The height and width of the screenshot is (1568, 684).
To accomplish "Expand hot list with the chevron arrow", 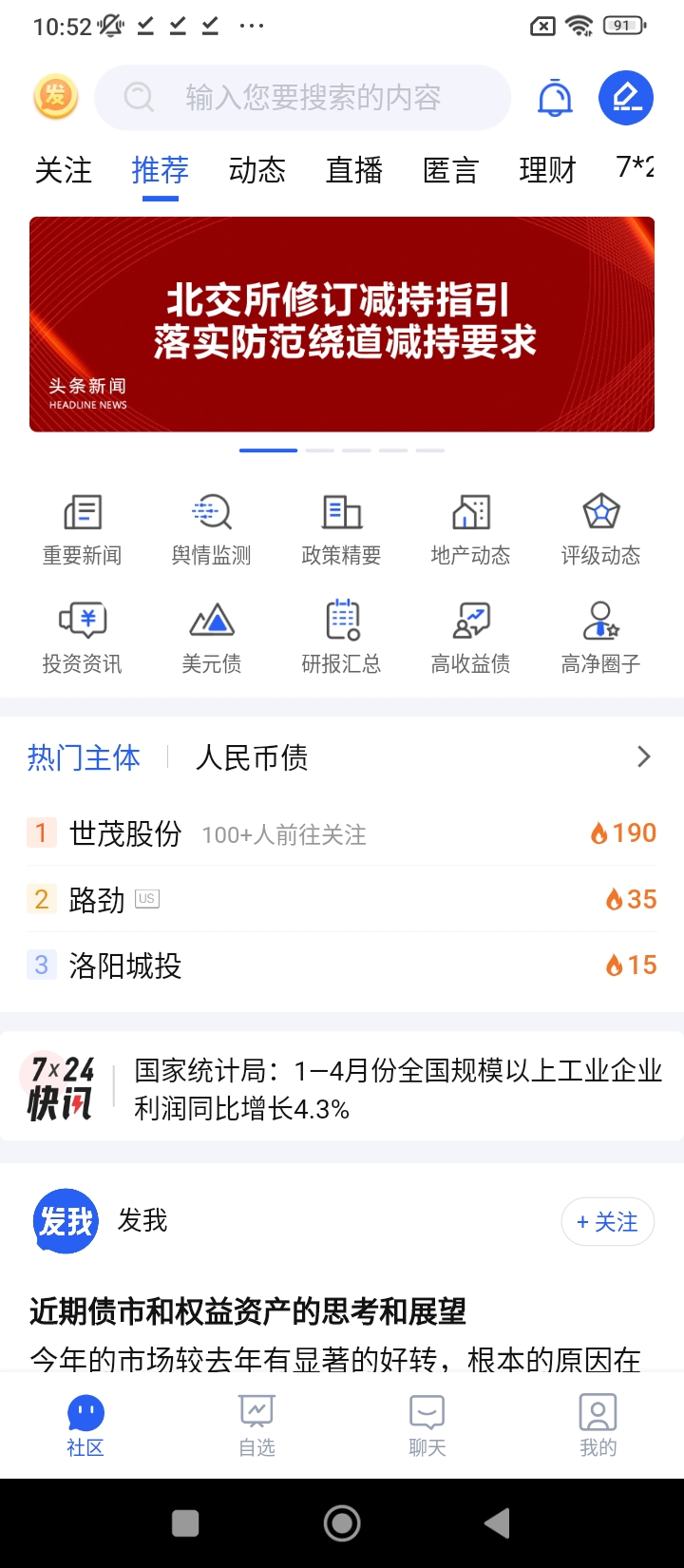I will [x=644, y=757].
